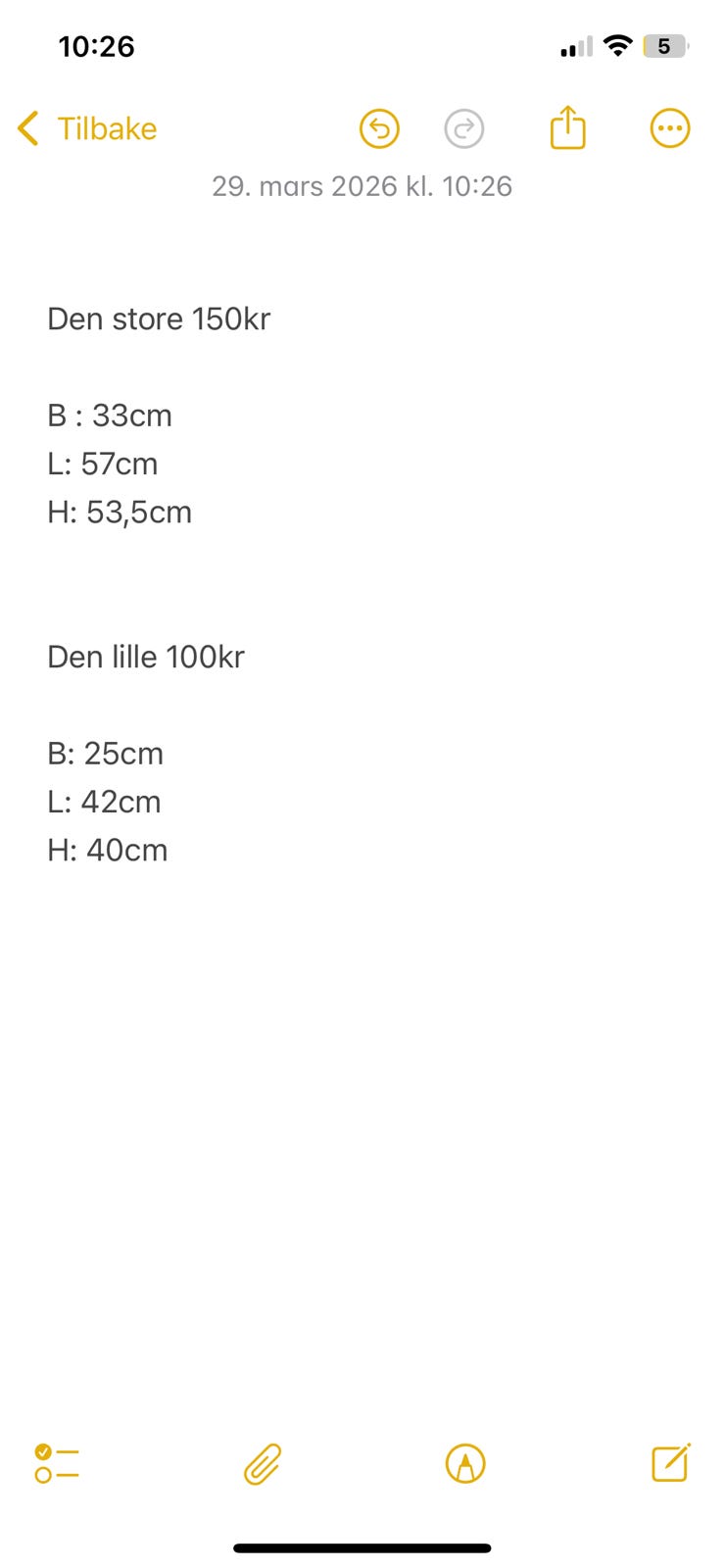Tap the note timestamp 29. mars 2026
This screenshot has width=724, height=1568.
pyautogui.click(x=363, y=186)
